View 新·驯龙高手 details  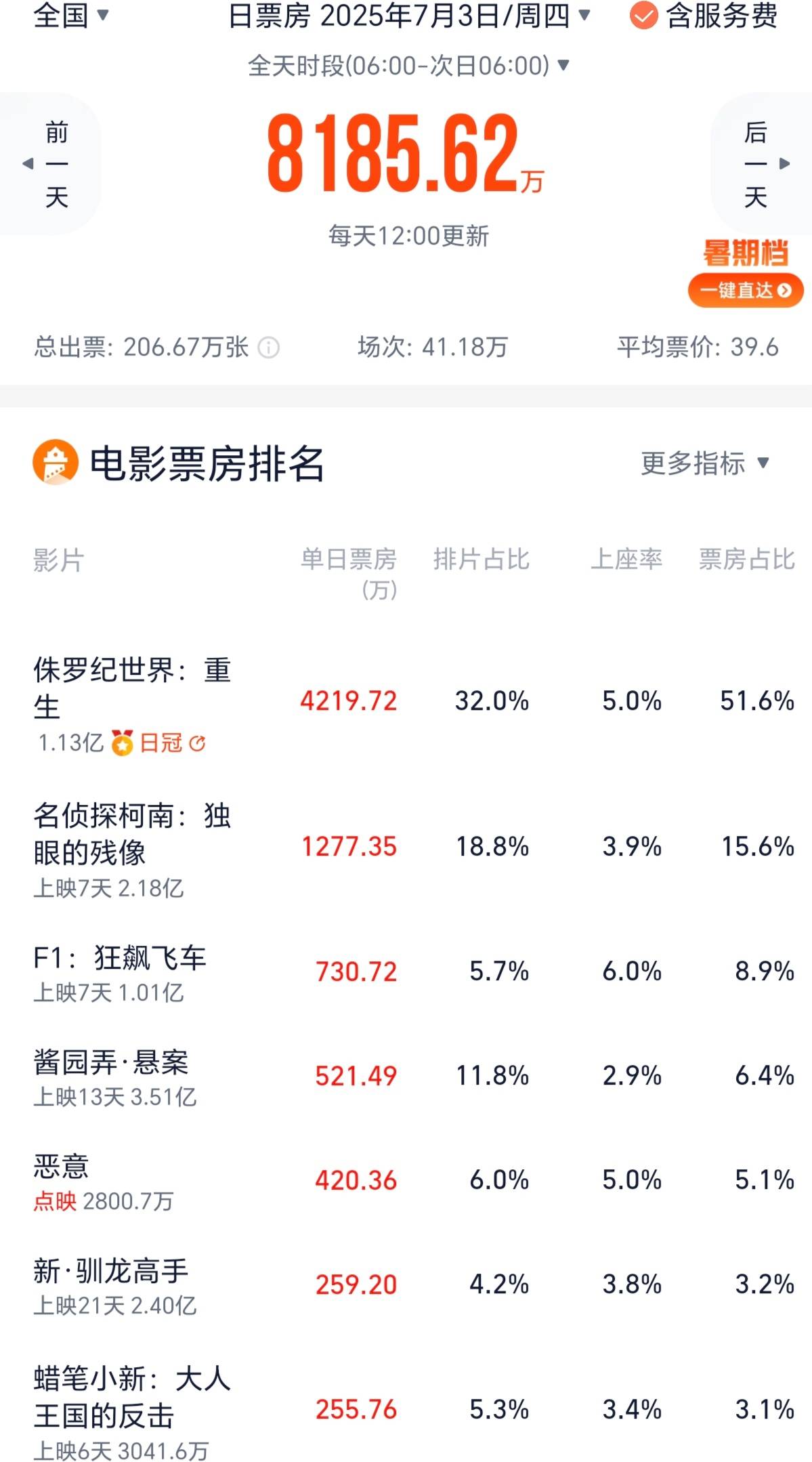pos(406,1286)
